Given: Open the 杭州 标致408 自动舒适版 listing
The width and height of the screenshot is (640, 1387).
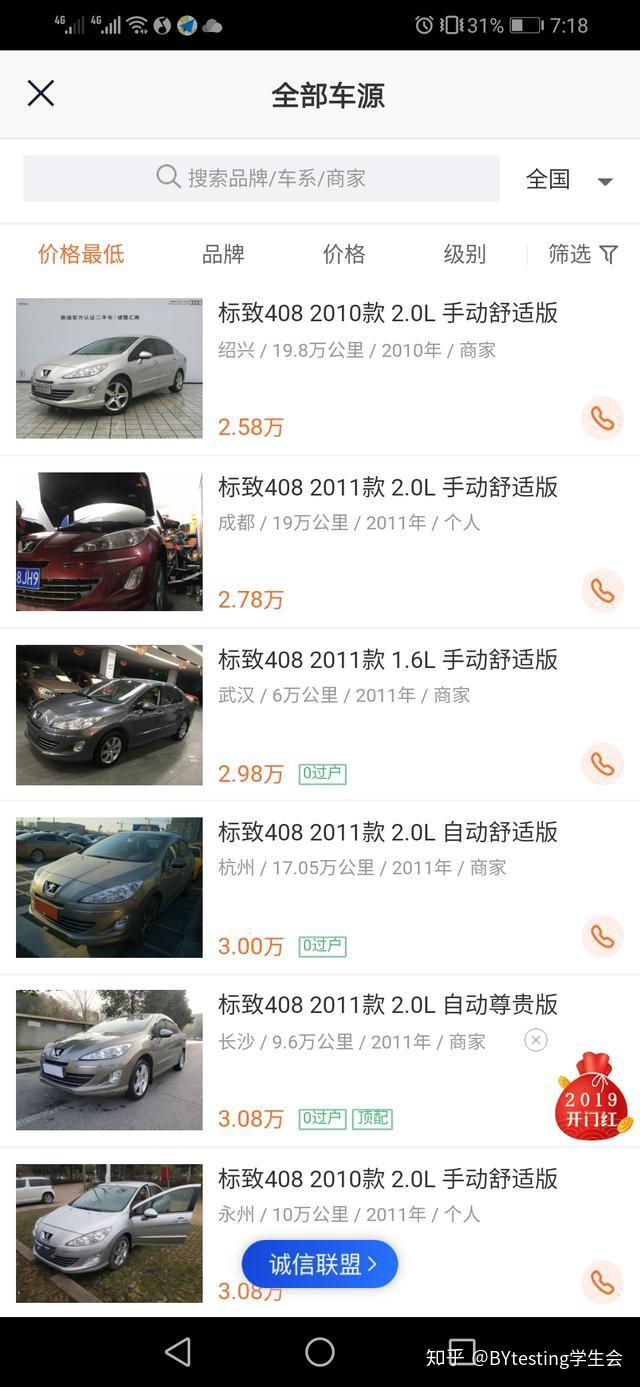Looking at the screenshot, I should point(387,832).
